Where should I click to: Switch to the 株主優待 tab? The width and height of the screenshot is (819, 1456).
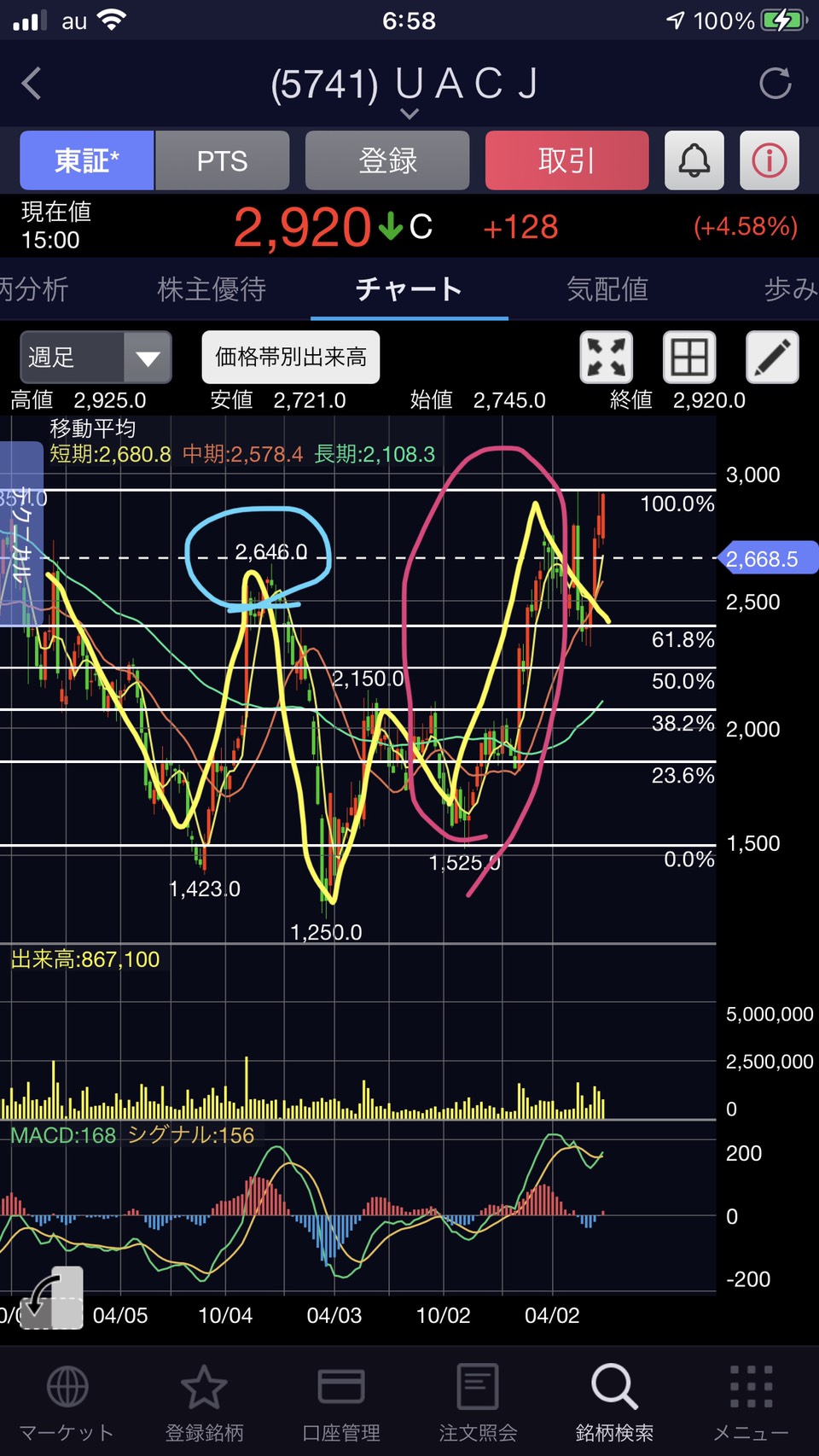point(212,289)
